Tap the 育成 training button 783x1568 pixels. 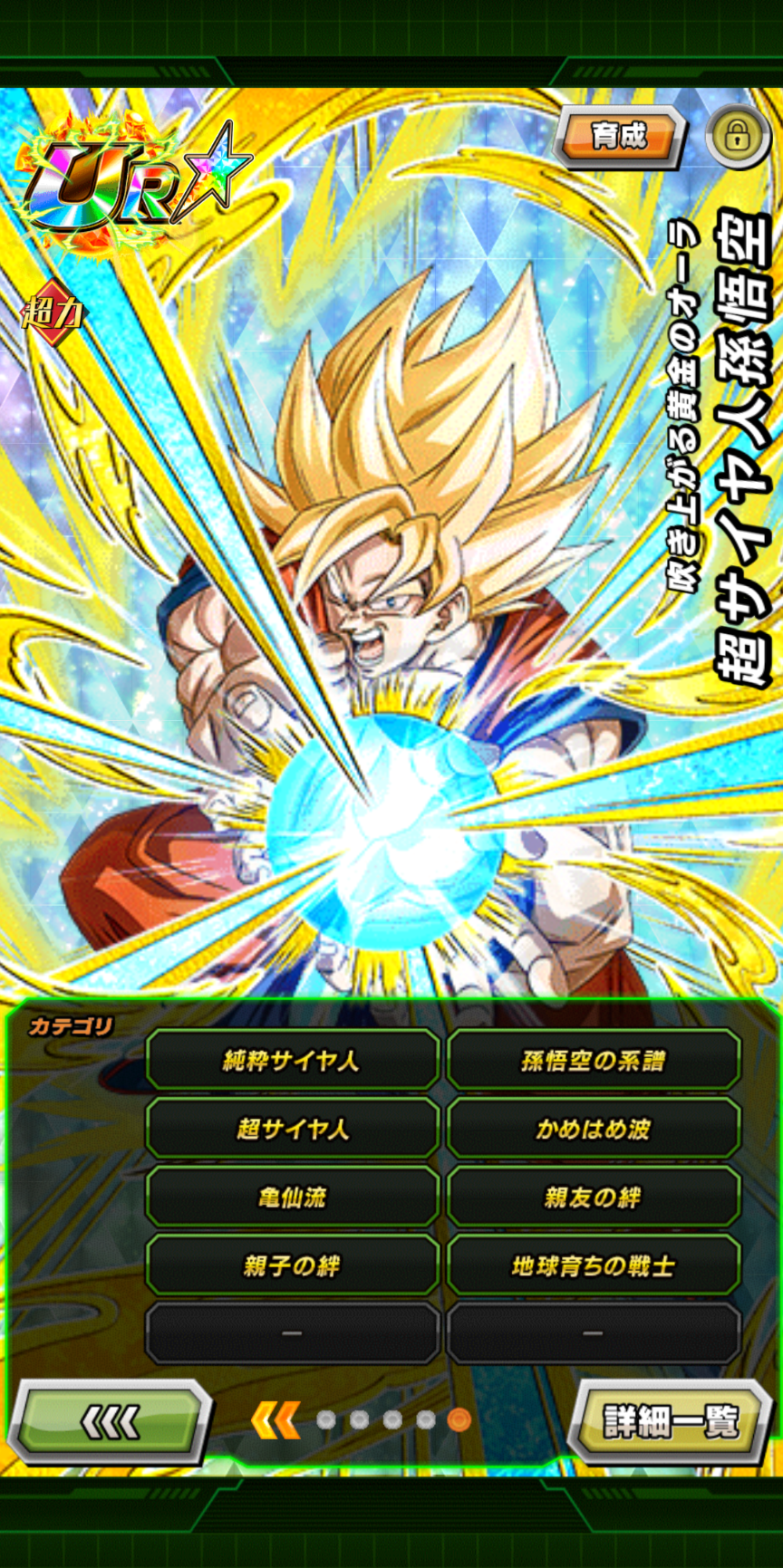[619, 137]
